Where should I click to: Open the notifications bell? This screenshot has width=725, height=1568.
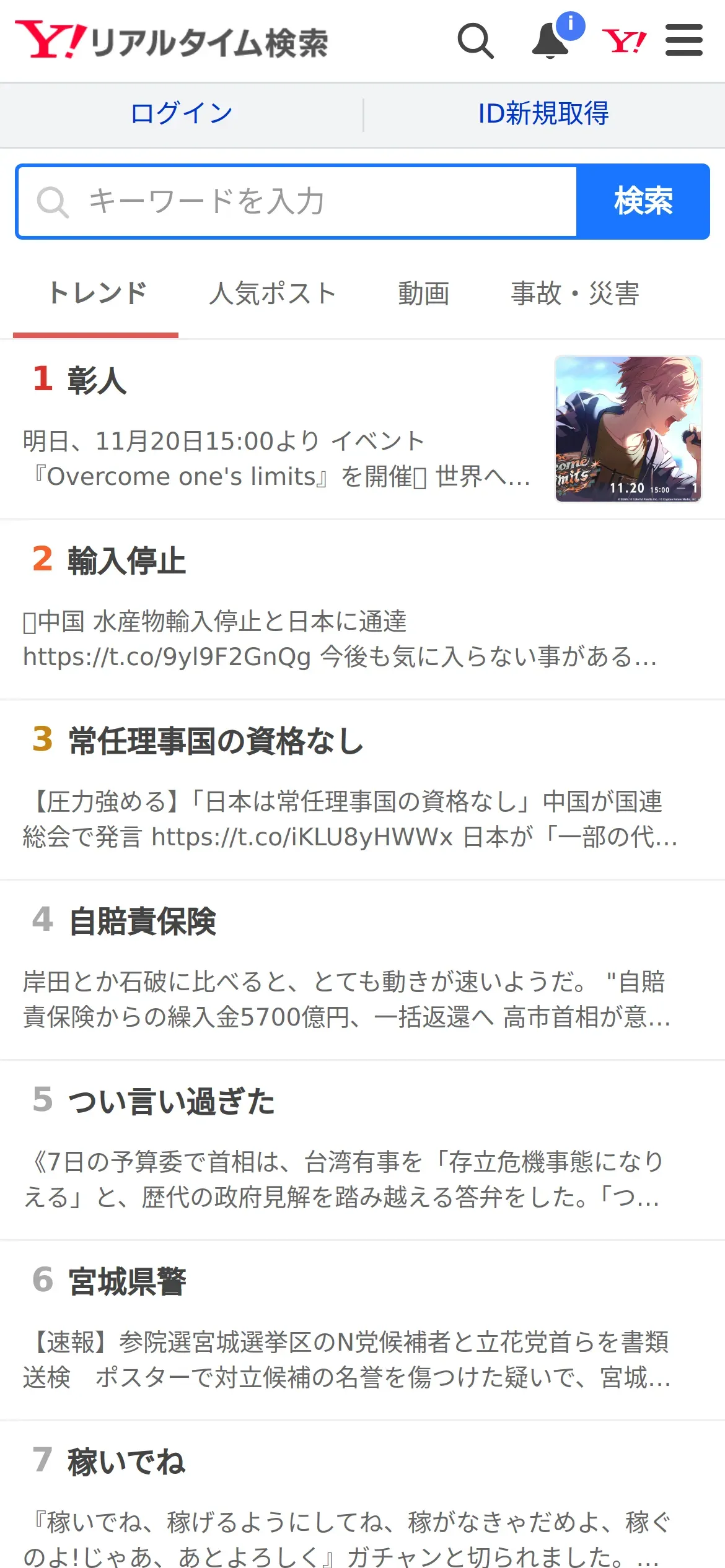coord(551,41)
